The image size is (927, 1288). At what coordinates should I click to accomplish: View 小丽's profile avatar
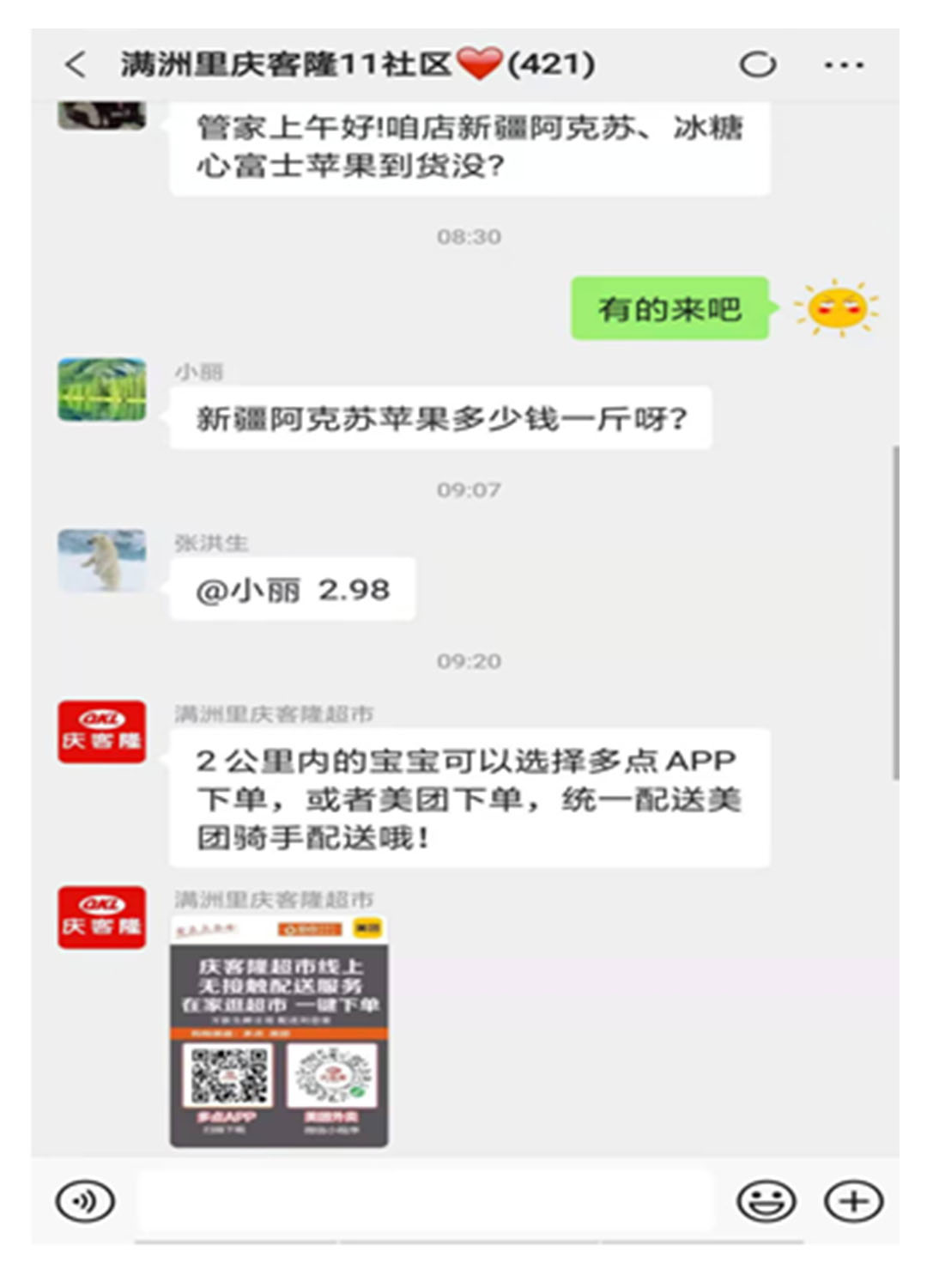101,390
